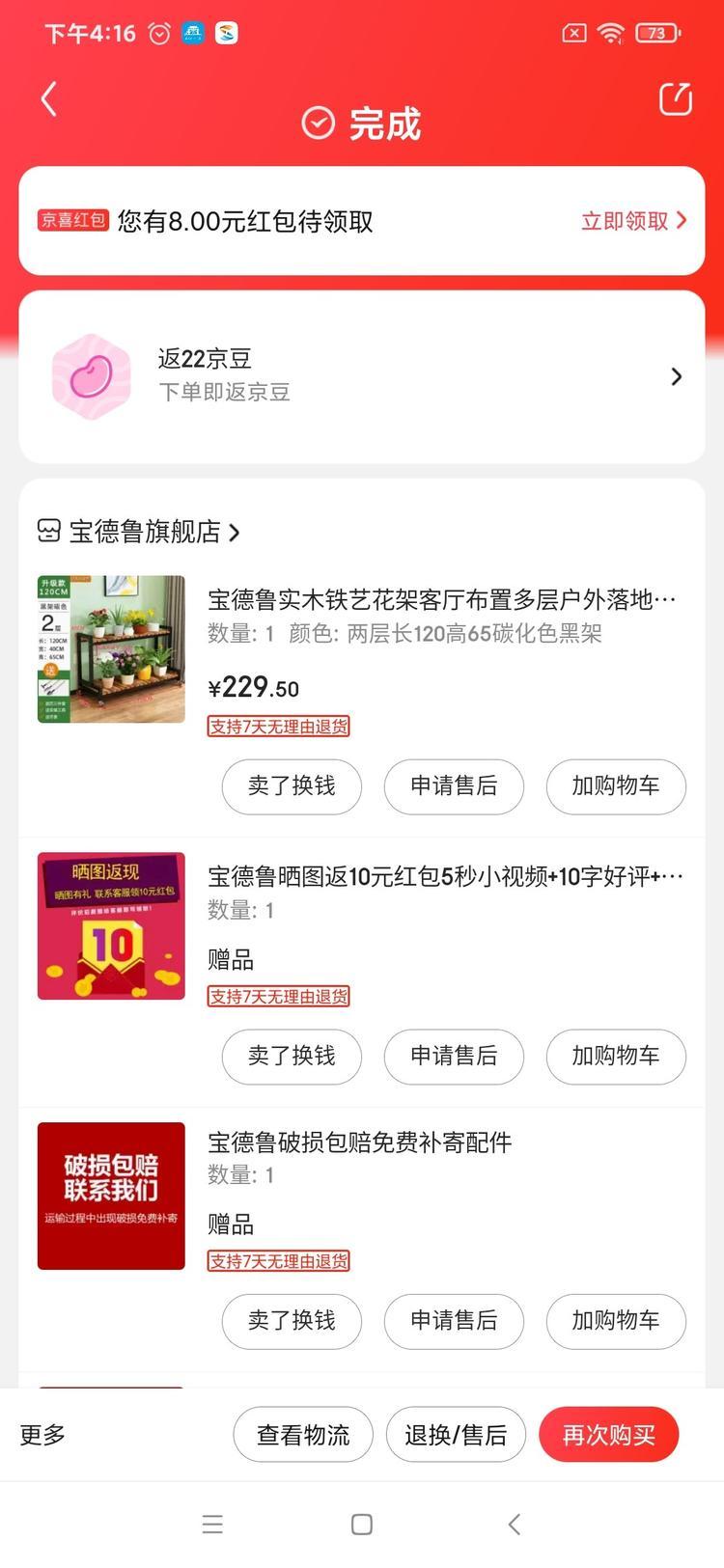The image size is (724, 1568).
Task: Tap 卖了换钱 for the 破损包赔免费补寄配件 item
Action: point(292,1321)
